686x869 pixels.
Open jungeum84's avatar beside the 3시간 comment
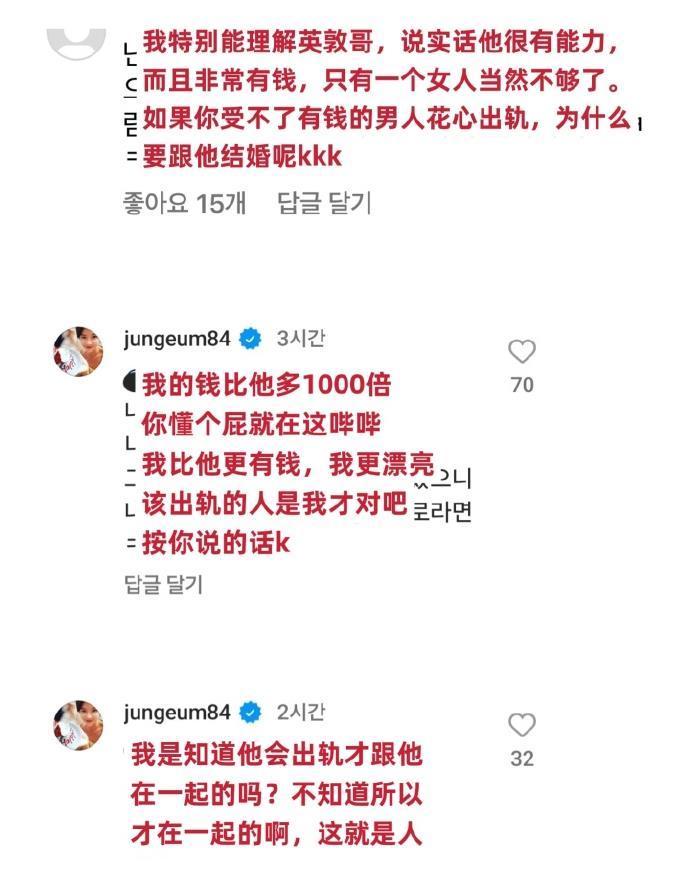[79, 352]
